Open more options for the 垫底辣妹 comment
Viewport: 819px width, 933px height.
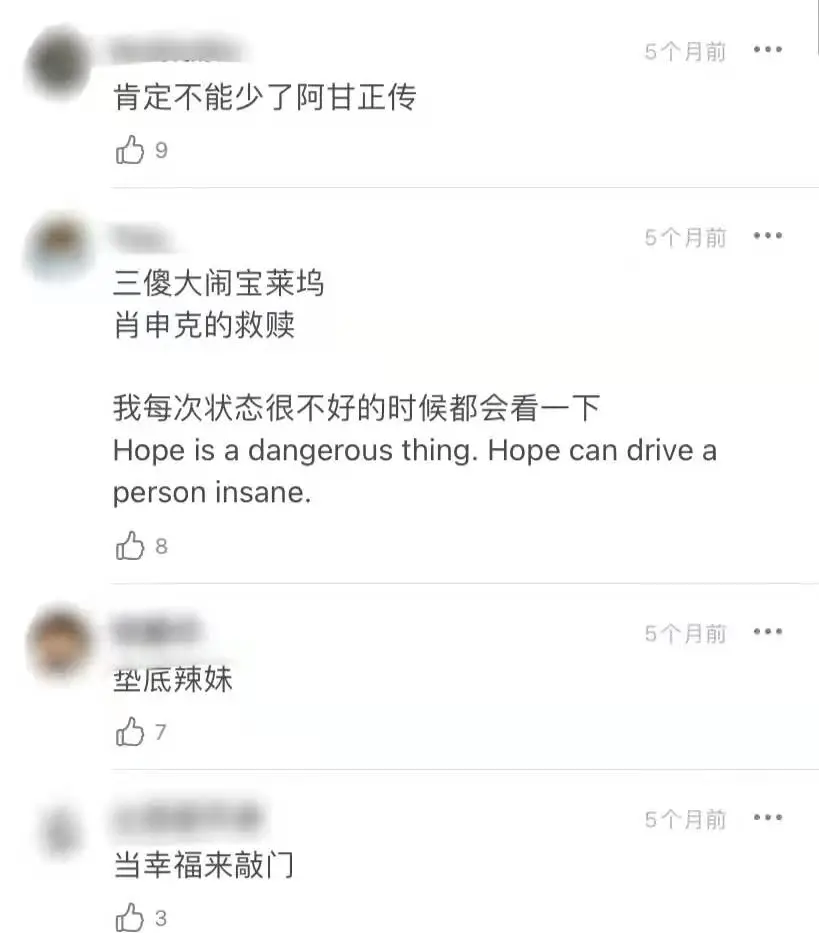pyautogui.click(x=767, y=631)
